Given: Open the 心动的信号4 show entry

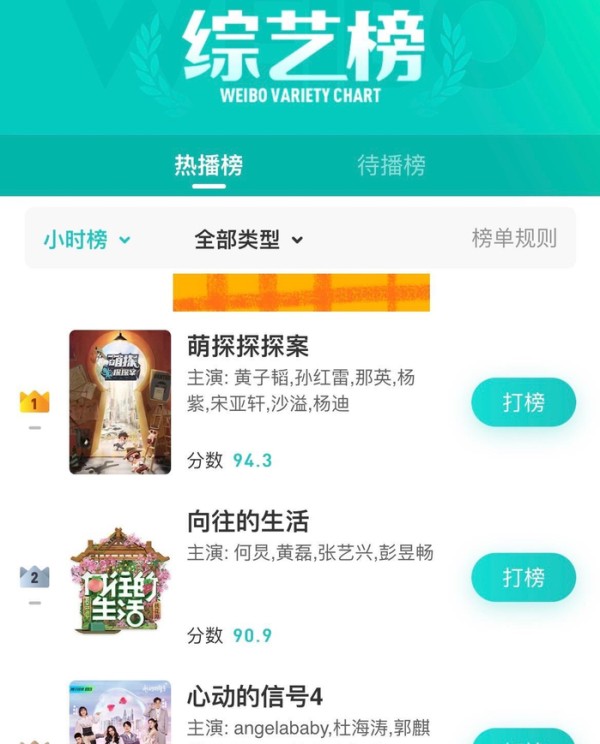Looking at the screenshot, I should (x=254, y=697).
